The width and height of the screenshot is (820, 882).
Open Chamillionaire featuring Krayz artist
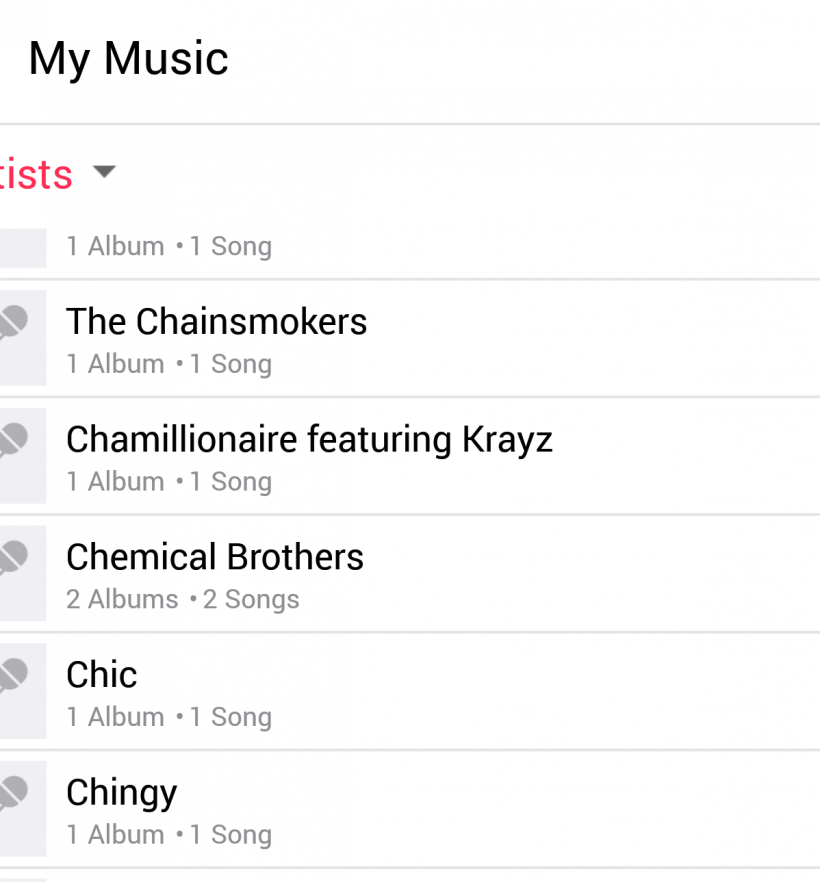pyautogui.click(x=309, y=456)
